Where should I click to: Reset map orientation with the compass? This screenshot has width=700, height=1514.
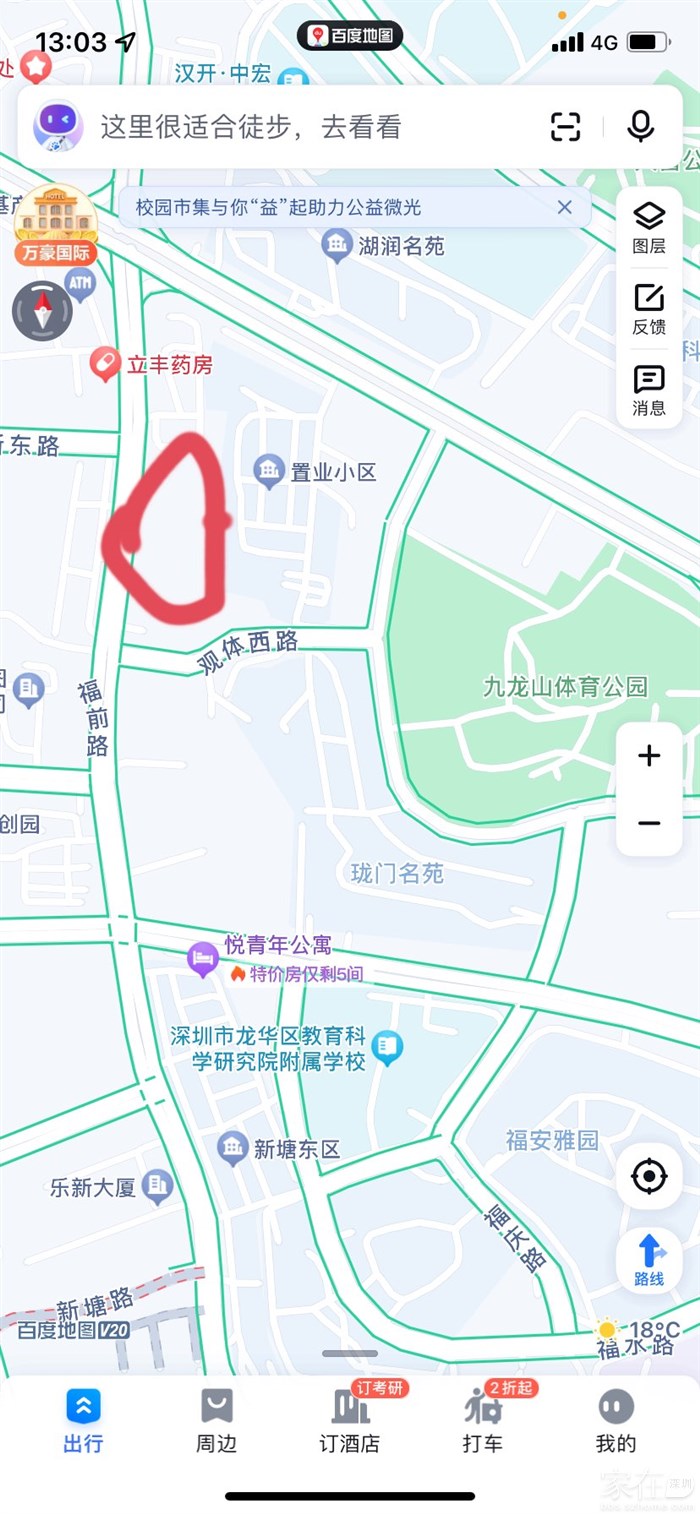(x=42, y=311)
